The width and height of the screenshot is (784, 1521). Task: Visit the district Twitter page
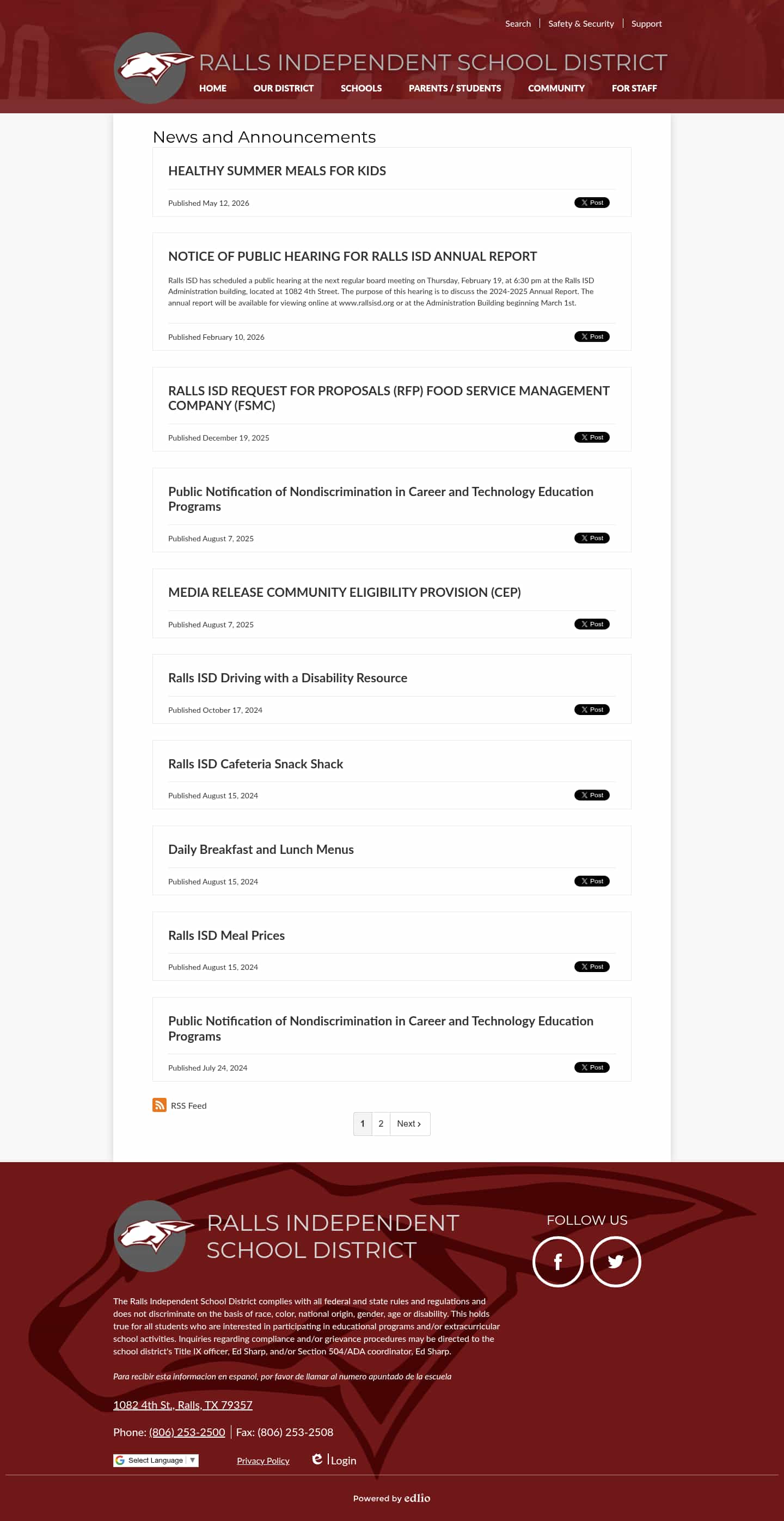click(615, 1262)
